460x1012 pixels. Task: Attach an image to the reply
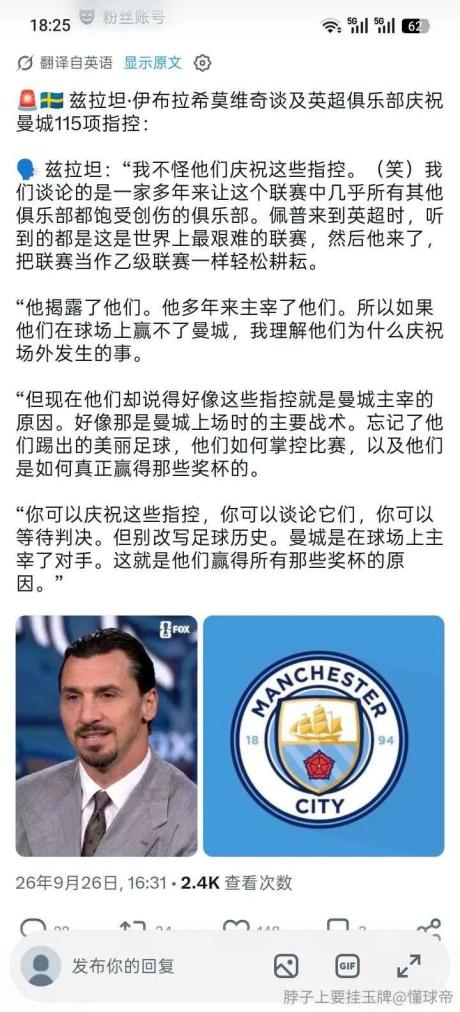286,966
